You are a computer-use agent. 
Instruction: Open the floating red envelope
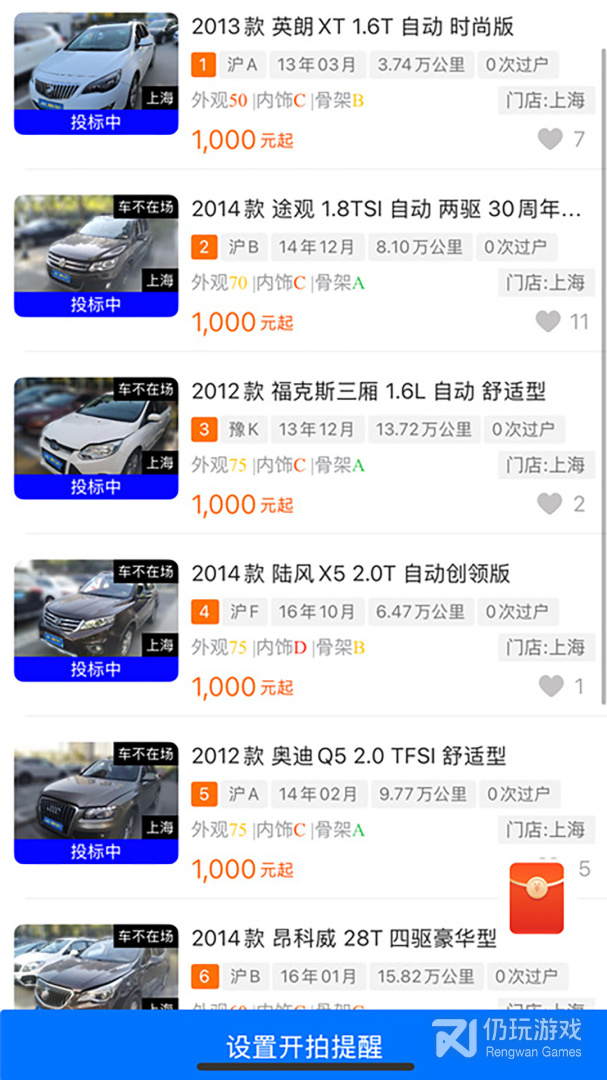[537, 898]
